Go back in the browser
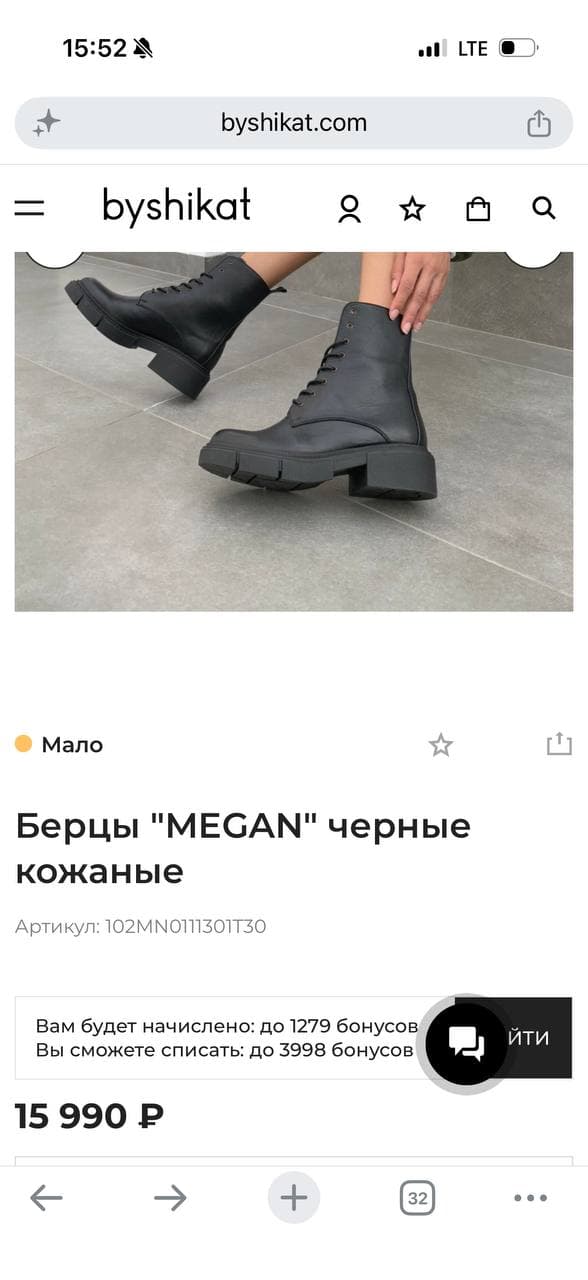Viewport: 588px width, 1280px height. pos(46,1198)
